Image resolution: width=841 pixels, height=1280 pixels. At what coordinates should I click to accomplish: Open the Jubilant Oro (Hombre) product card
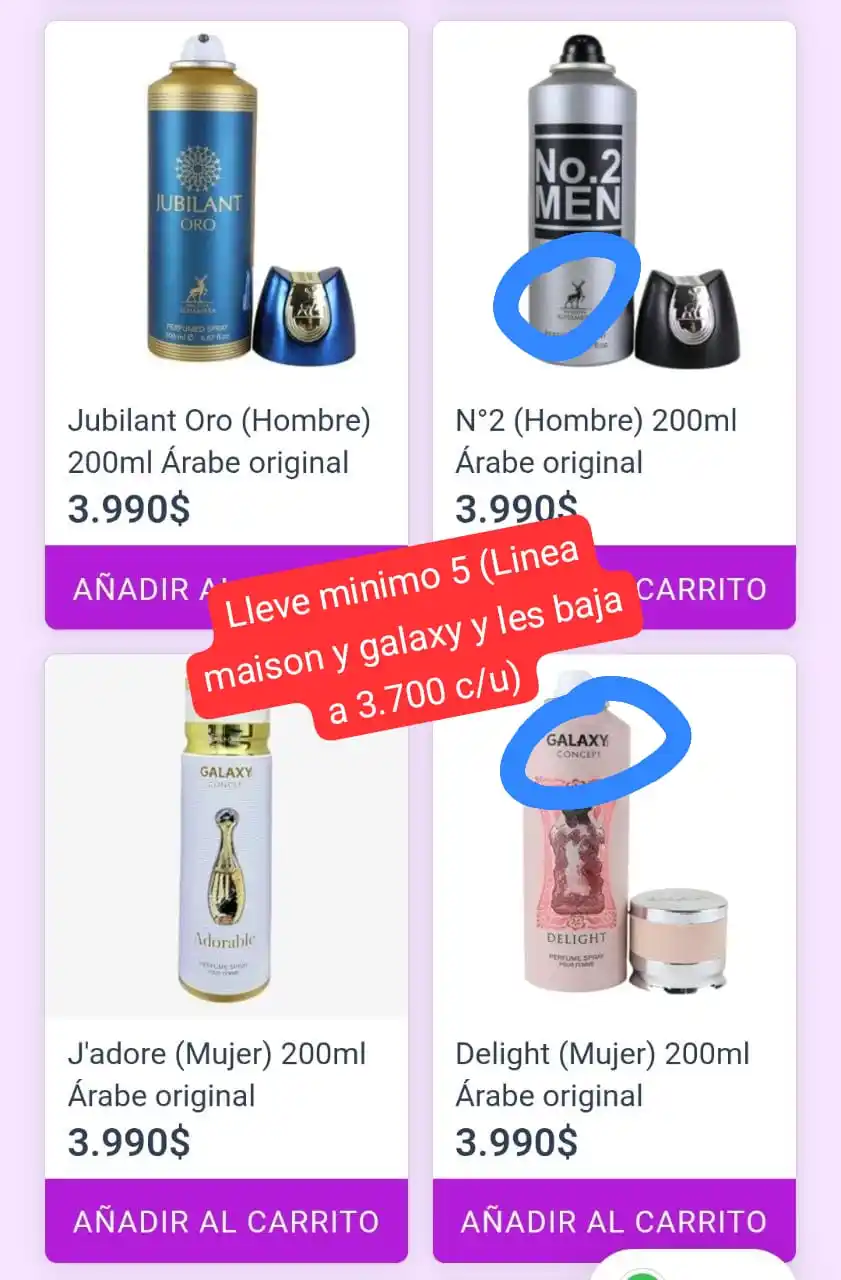tap(218, 441)
